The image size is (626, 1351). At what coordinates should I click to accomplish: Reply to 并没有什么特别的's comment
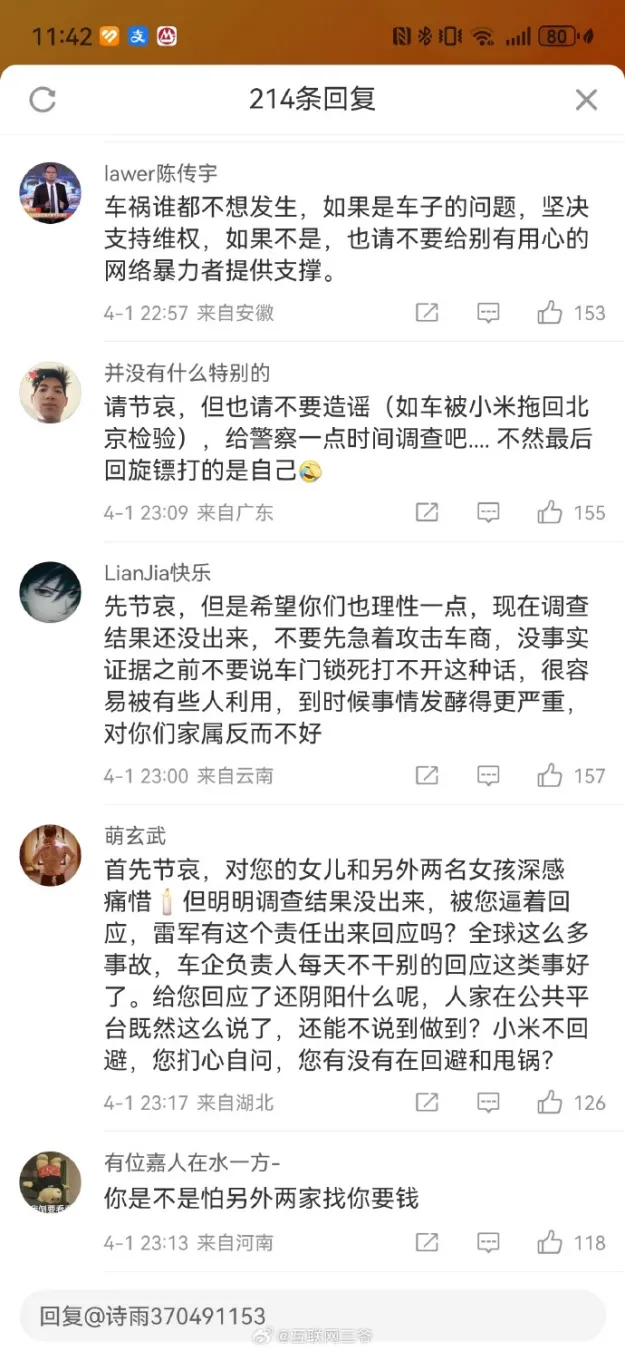click(488, 513)
